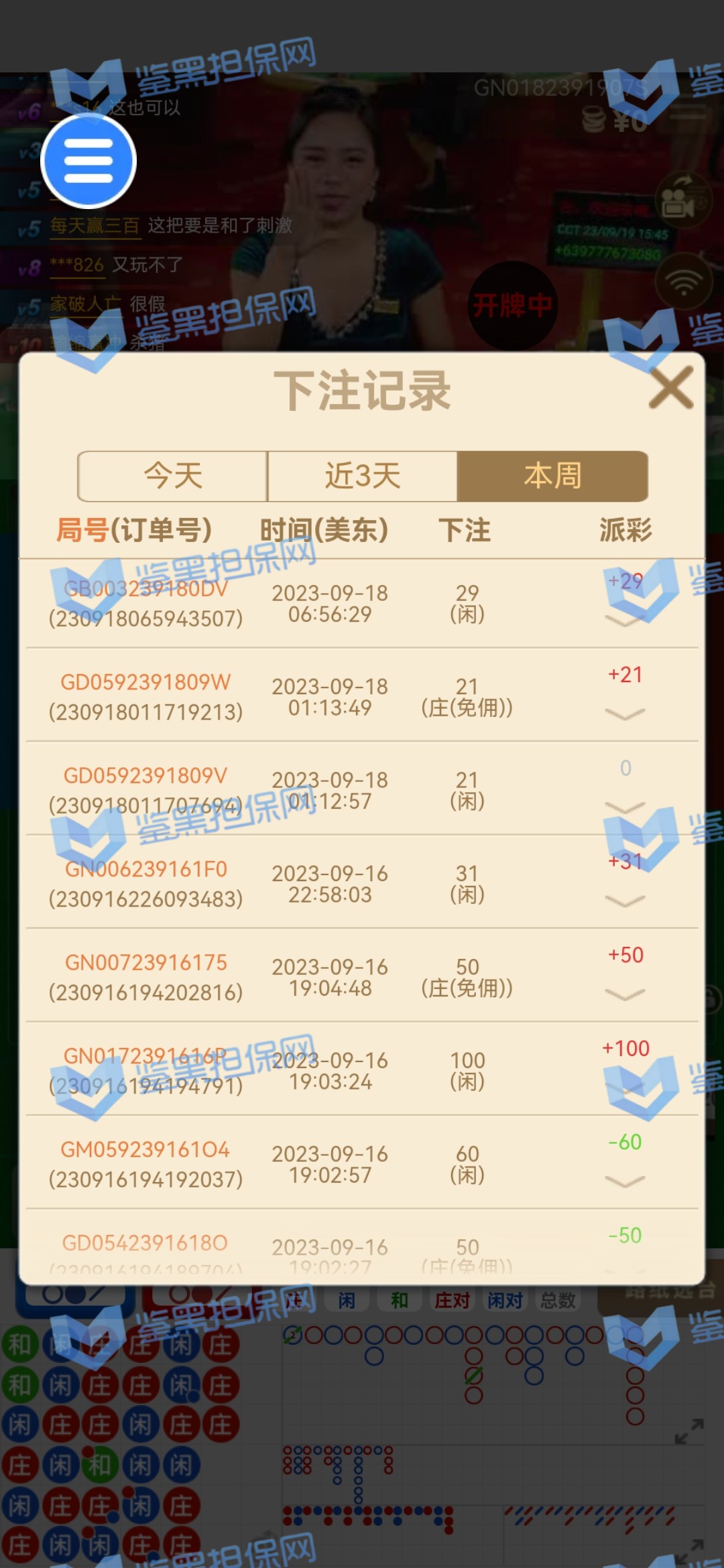Close the 下注记录 dialog

(670, 387)
